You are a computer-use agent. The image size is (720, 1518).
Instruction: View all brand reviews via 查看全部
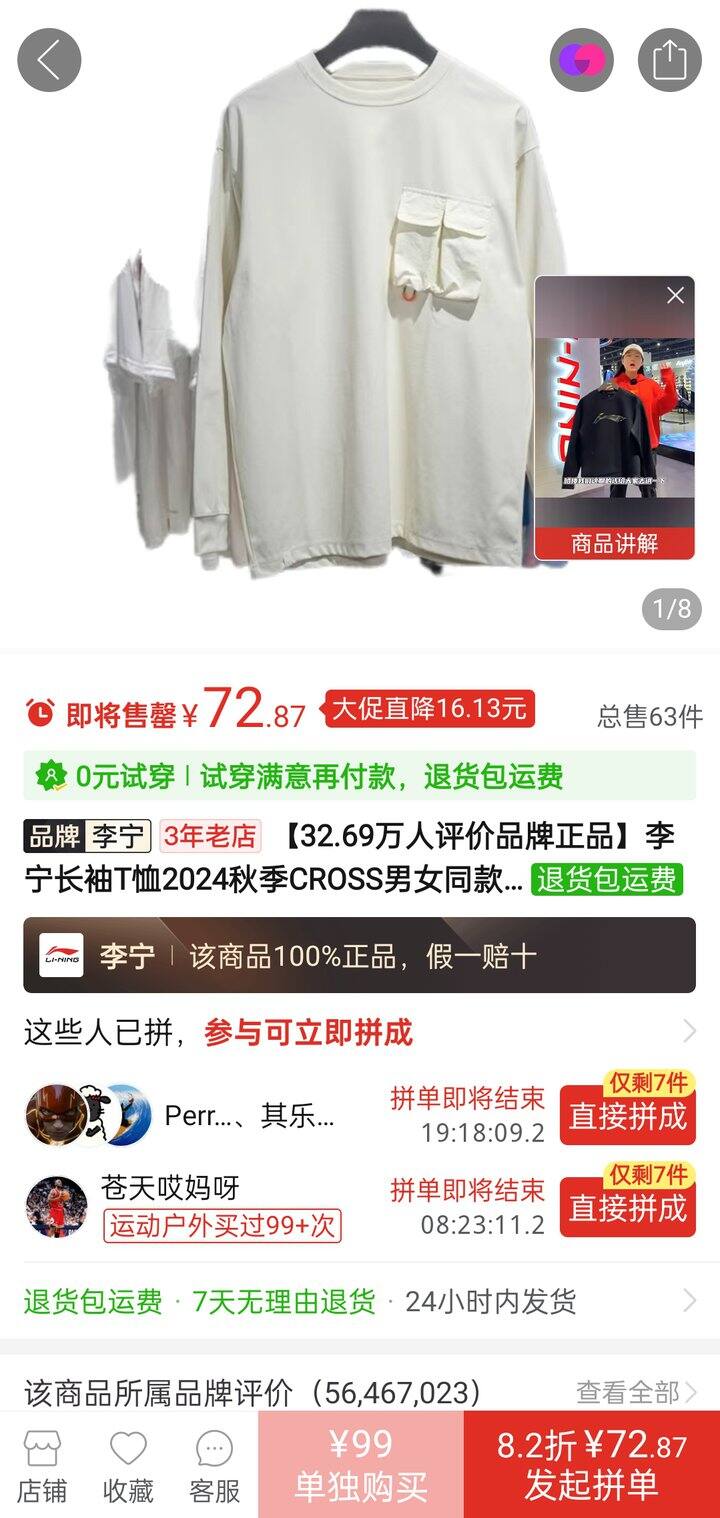[635, 1392]
